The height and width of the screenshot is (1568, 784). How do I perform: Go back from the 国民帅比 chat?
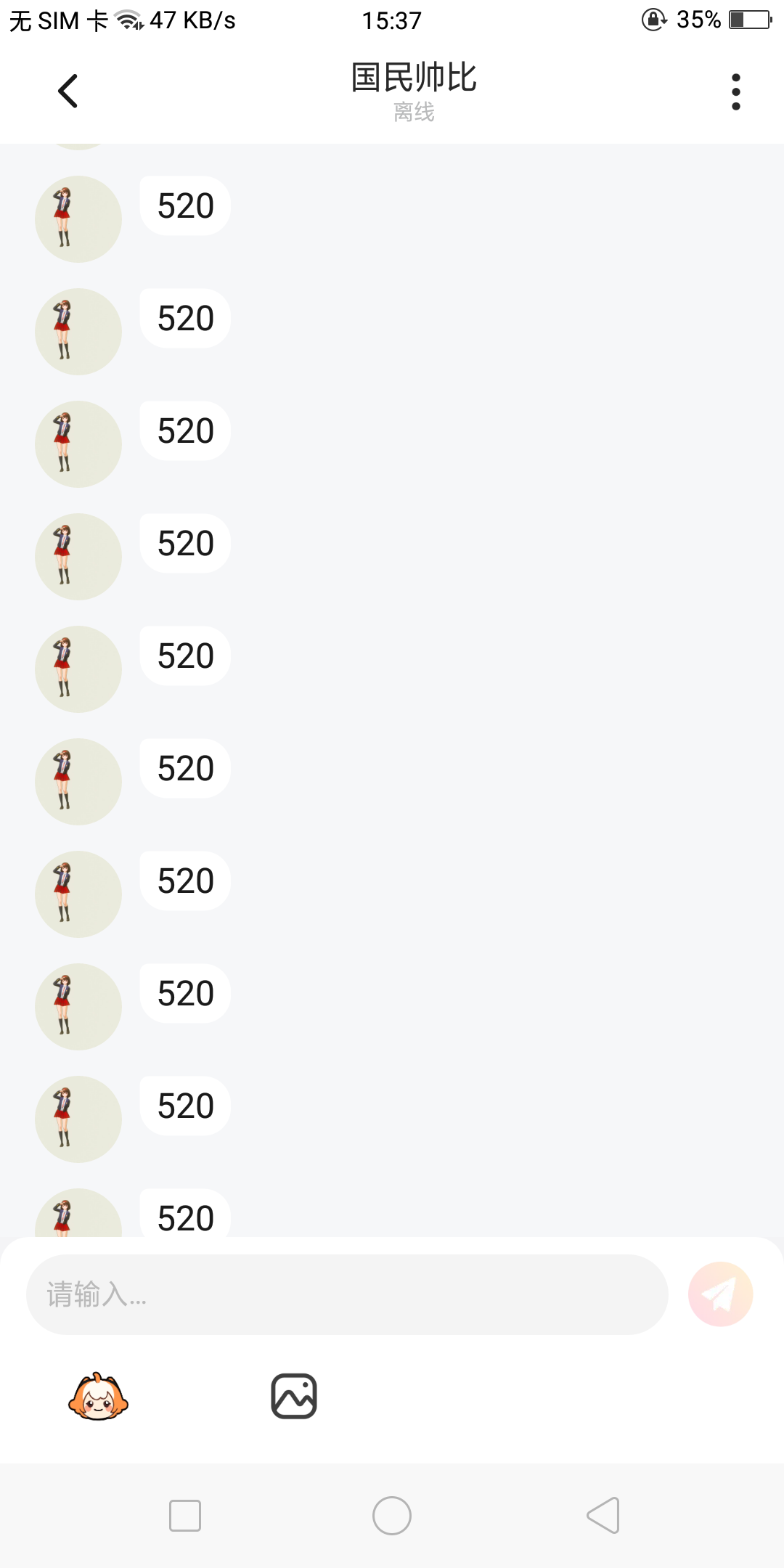coord(68,91)
